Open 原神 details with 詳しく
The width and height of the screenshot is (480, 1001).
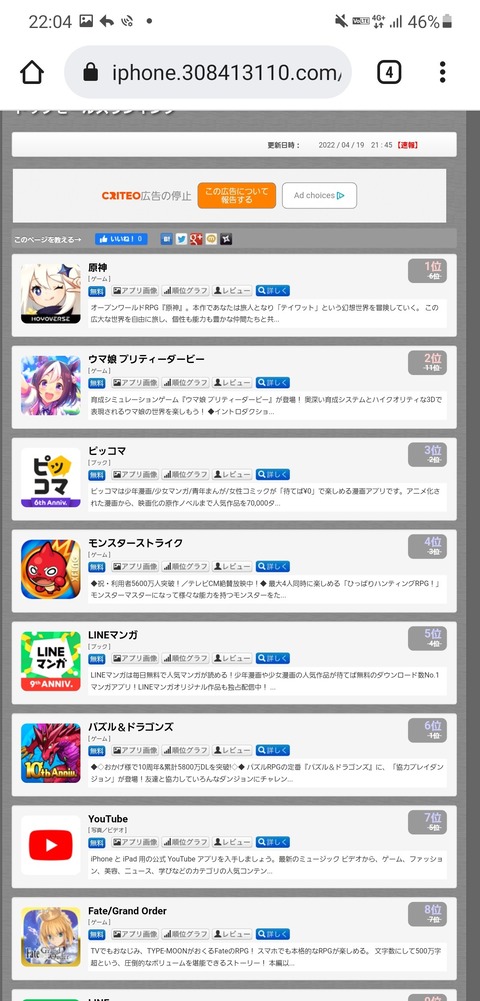273,291
